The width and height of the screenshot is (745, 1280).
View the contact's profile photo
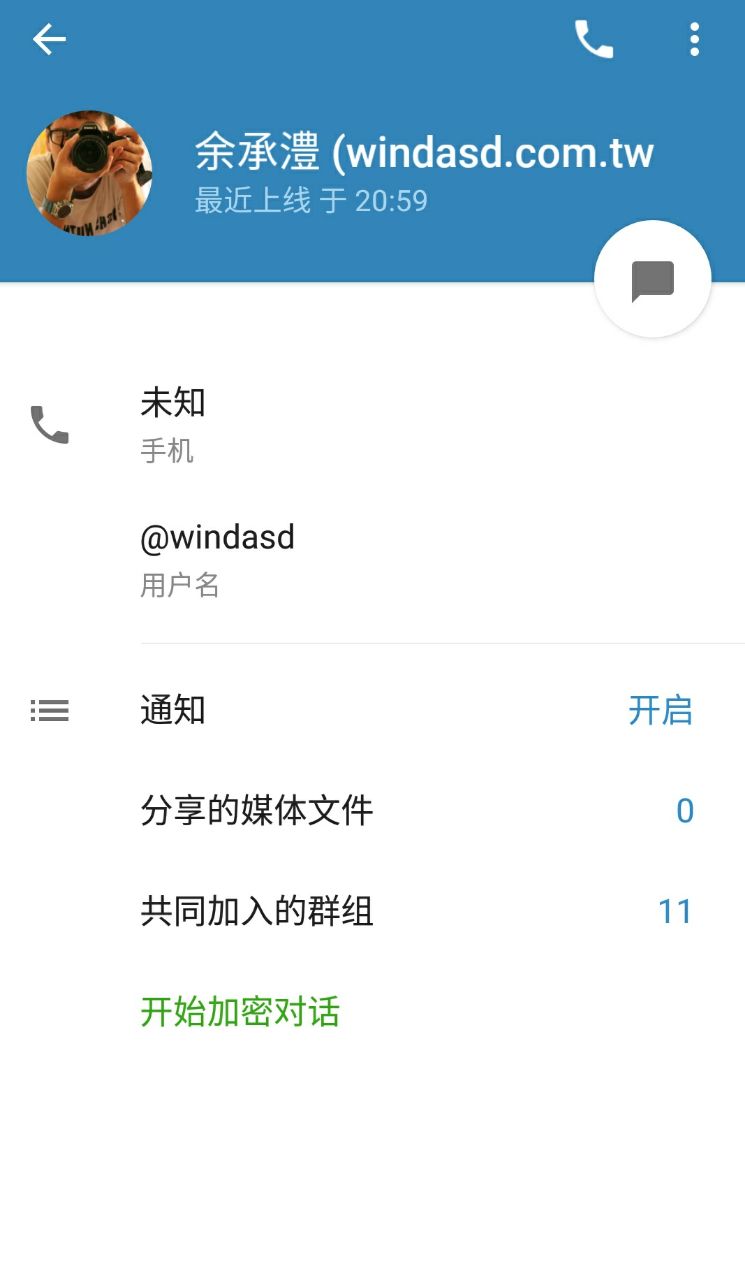pyautogui.click(x=89, y=173)
